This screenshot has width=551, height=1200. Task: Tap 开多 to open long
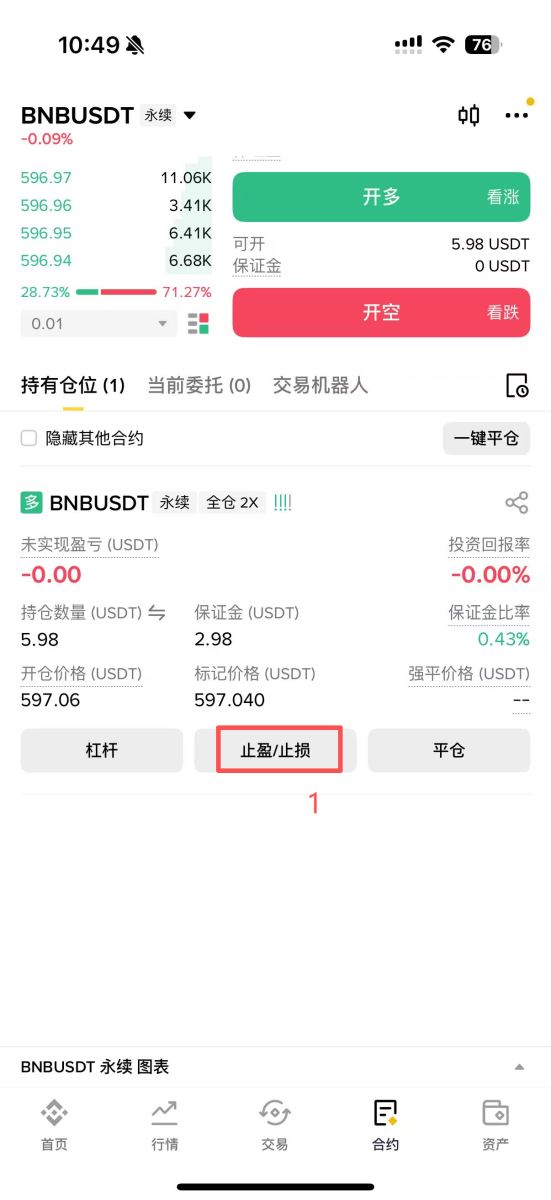381,197
